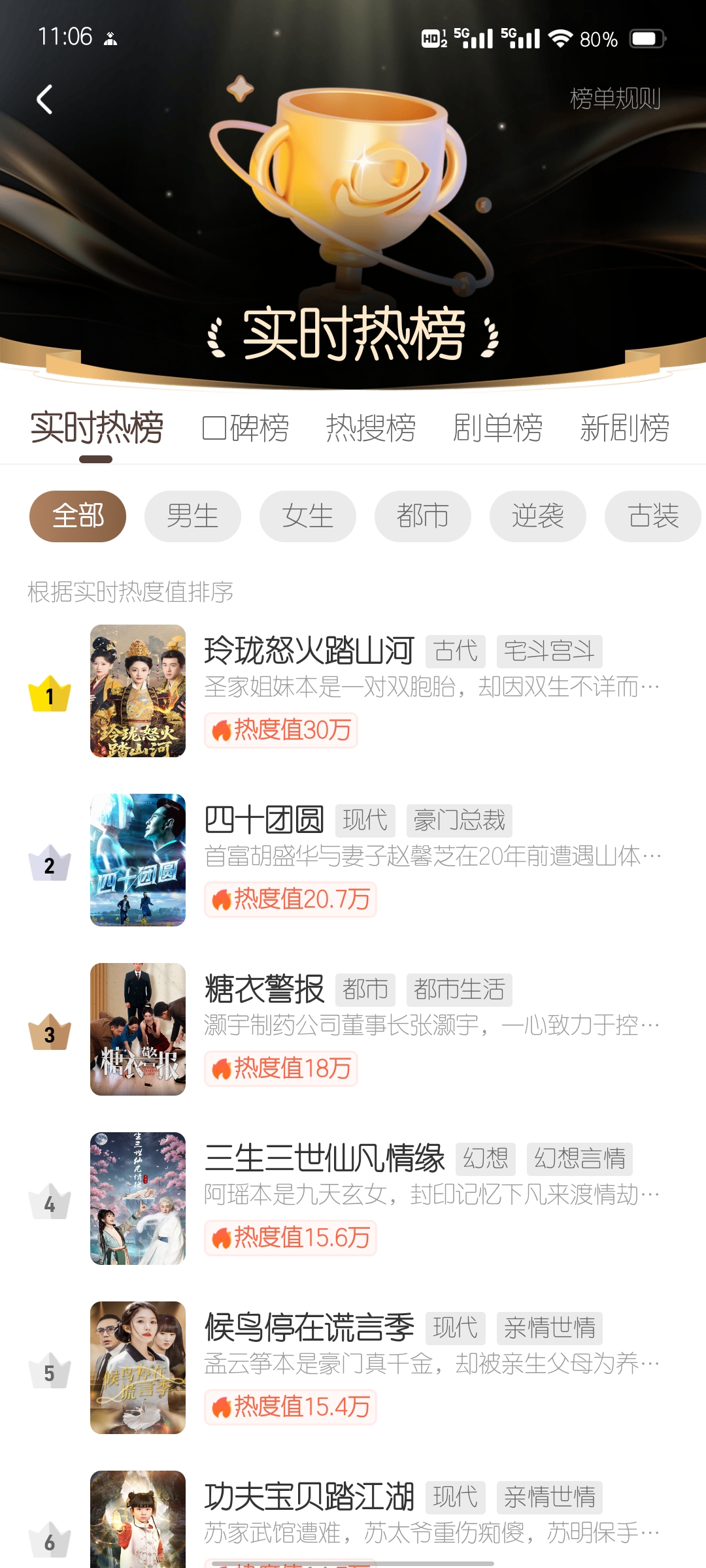Open the drama 四十团圆
Screen dimensions: 706x1568
click(264, 820)
